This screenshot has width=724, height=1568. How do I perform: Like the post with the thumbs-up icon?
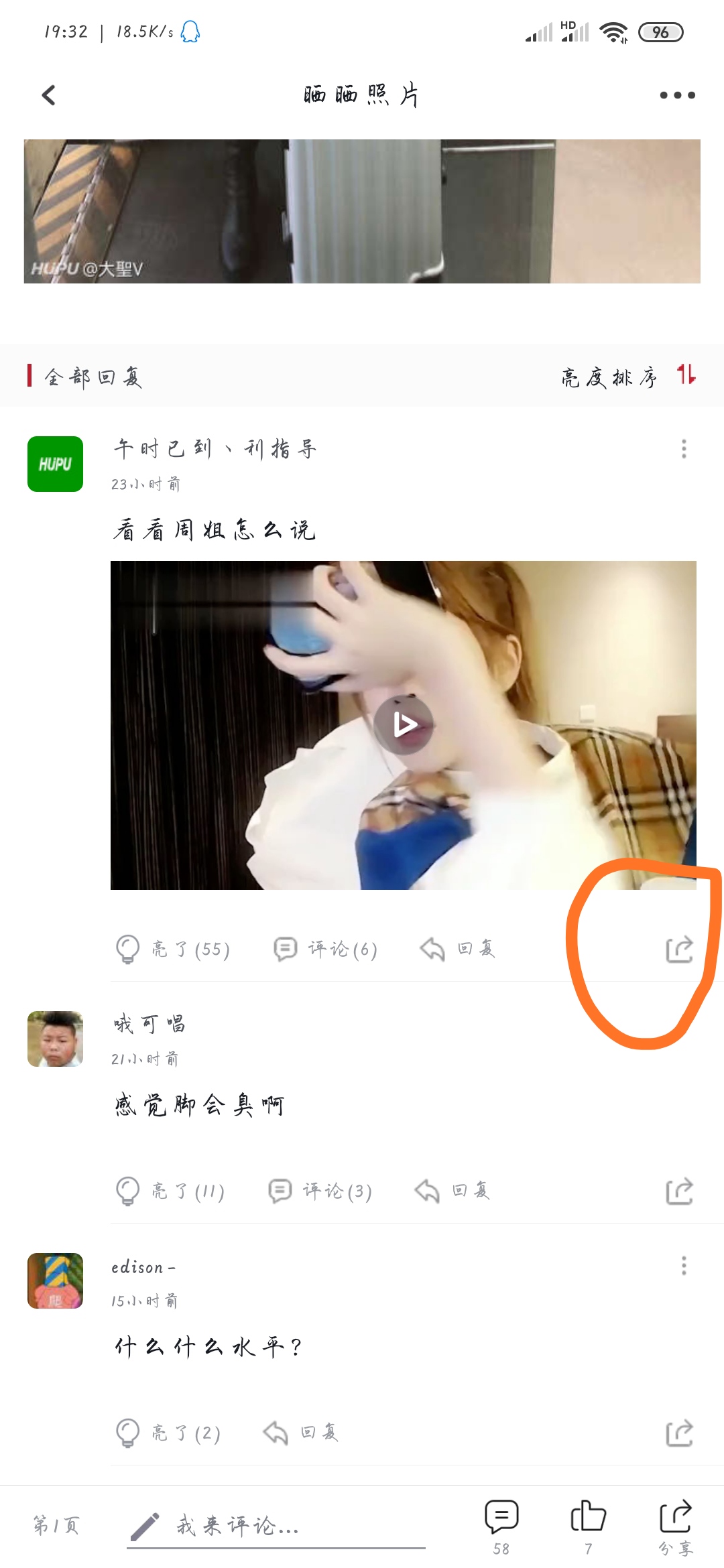588,1526
